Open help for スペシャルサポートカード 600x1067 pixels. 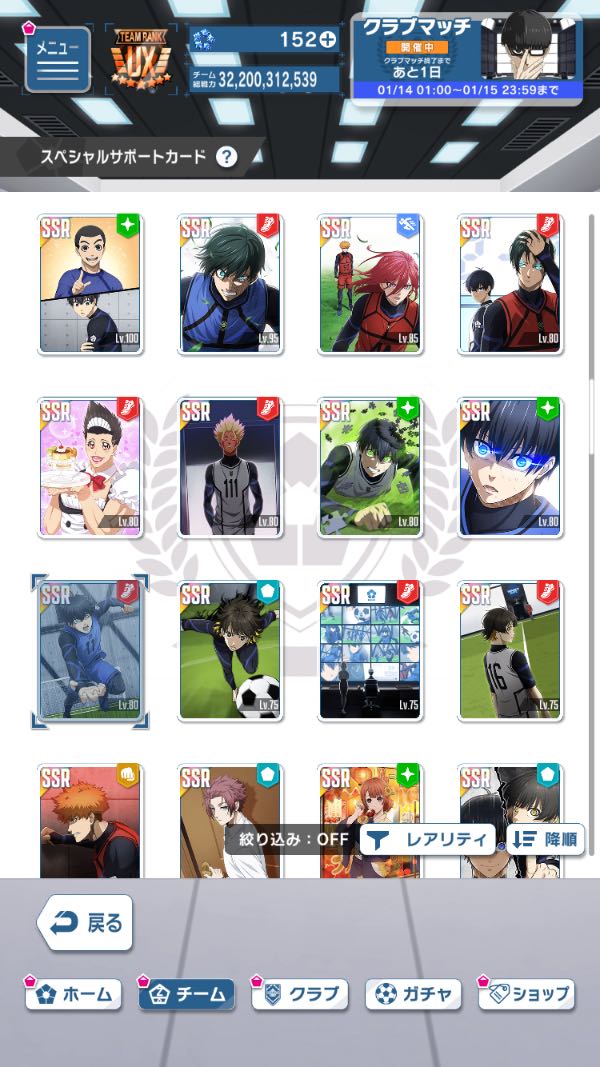coord(227,157)
